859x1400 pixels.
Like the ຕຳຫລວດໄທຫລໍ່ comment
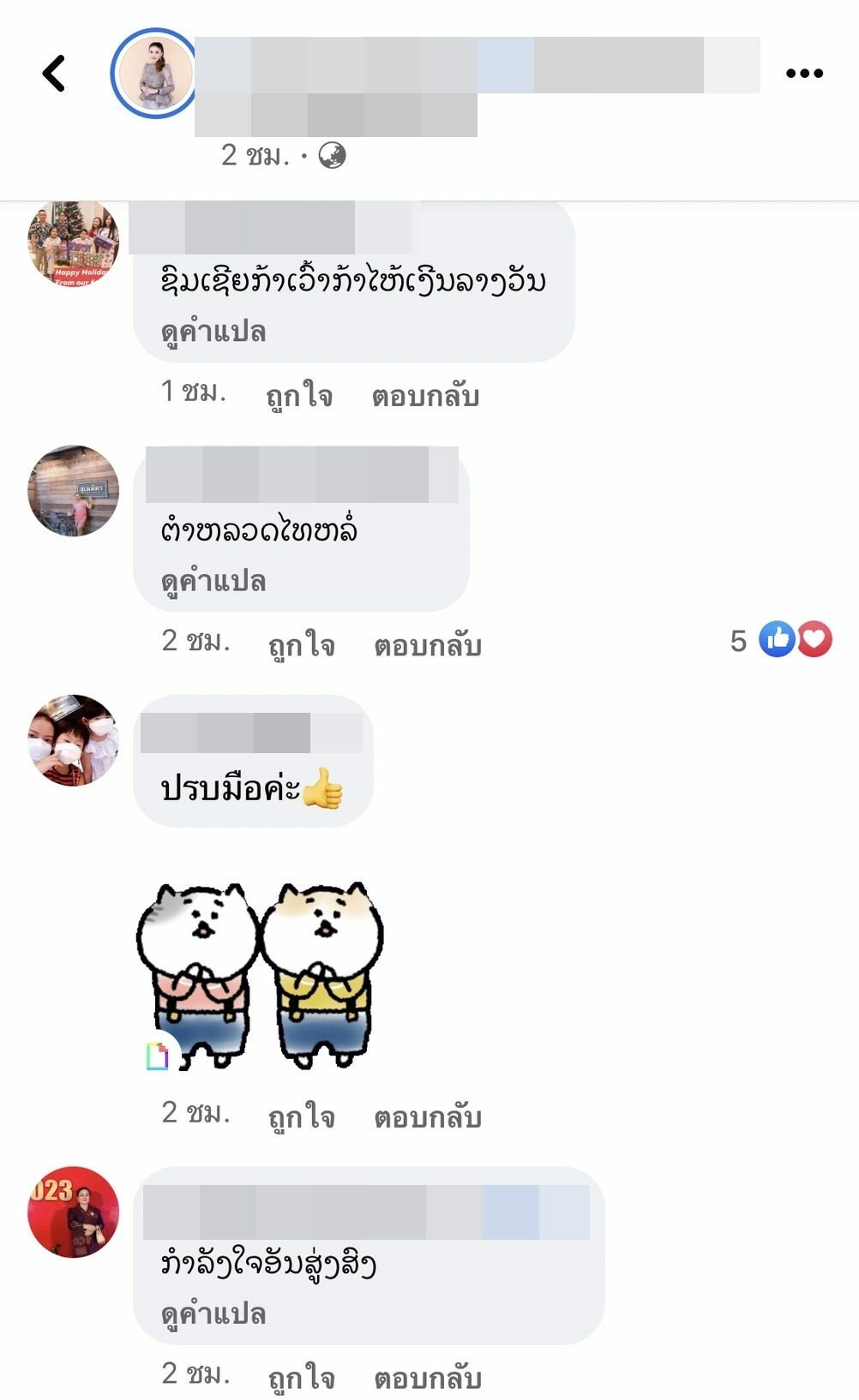pyautogui.click(x=301, y=645)
